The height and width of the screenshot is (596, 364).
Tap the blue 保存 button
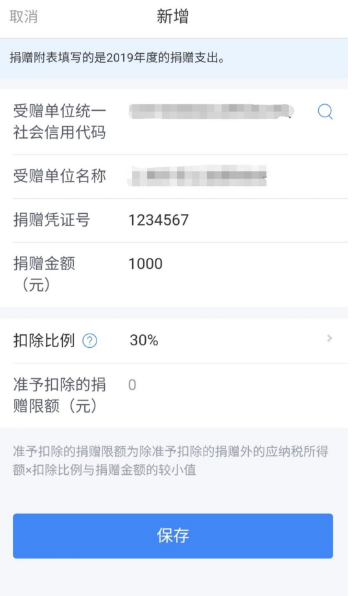[x=173, y=536]
